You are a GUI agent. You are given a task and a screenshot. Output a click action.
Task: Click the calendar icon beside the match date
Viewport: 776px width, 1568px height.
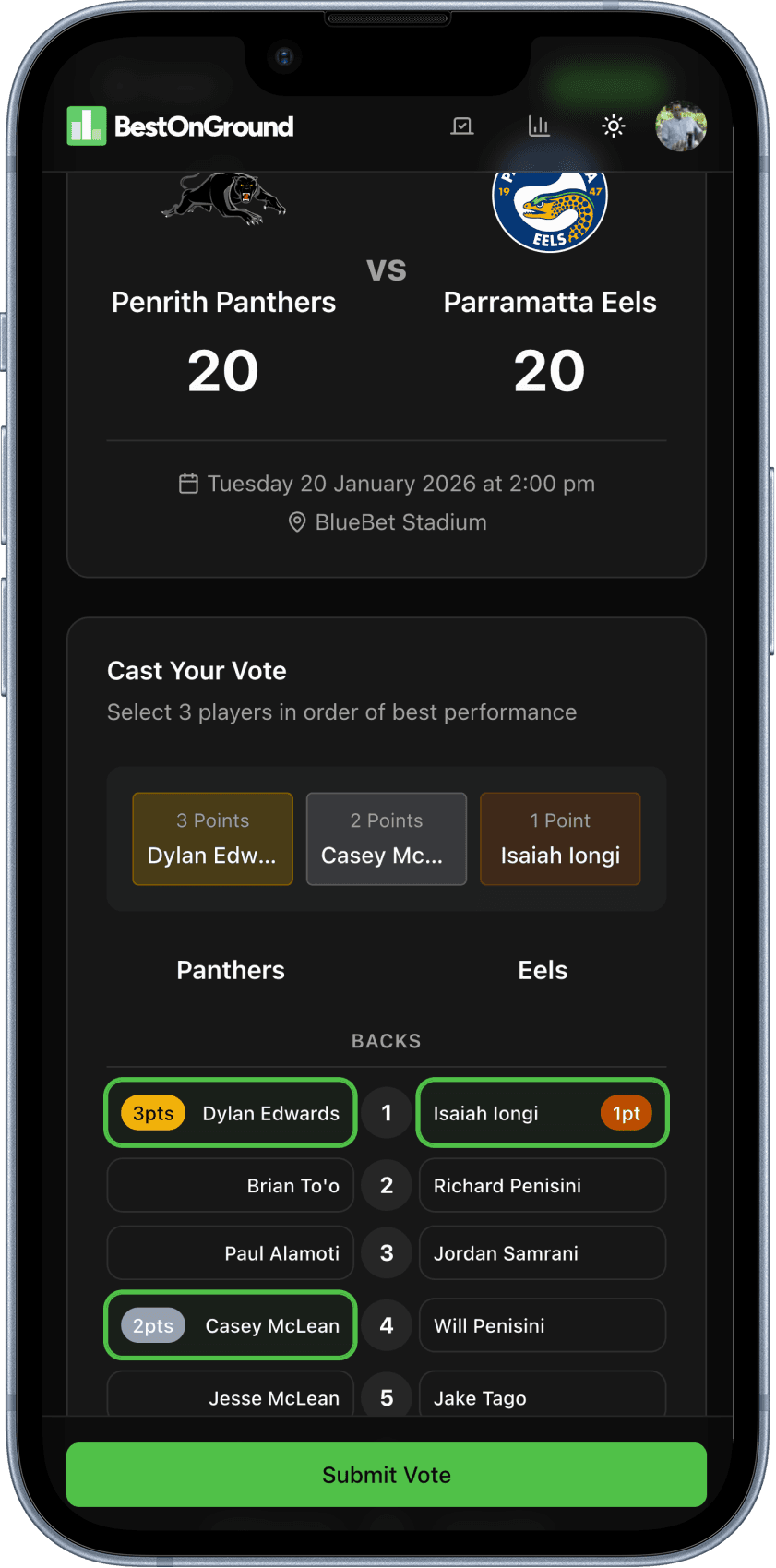189,483
